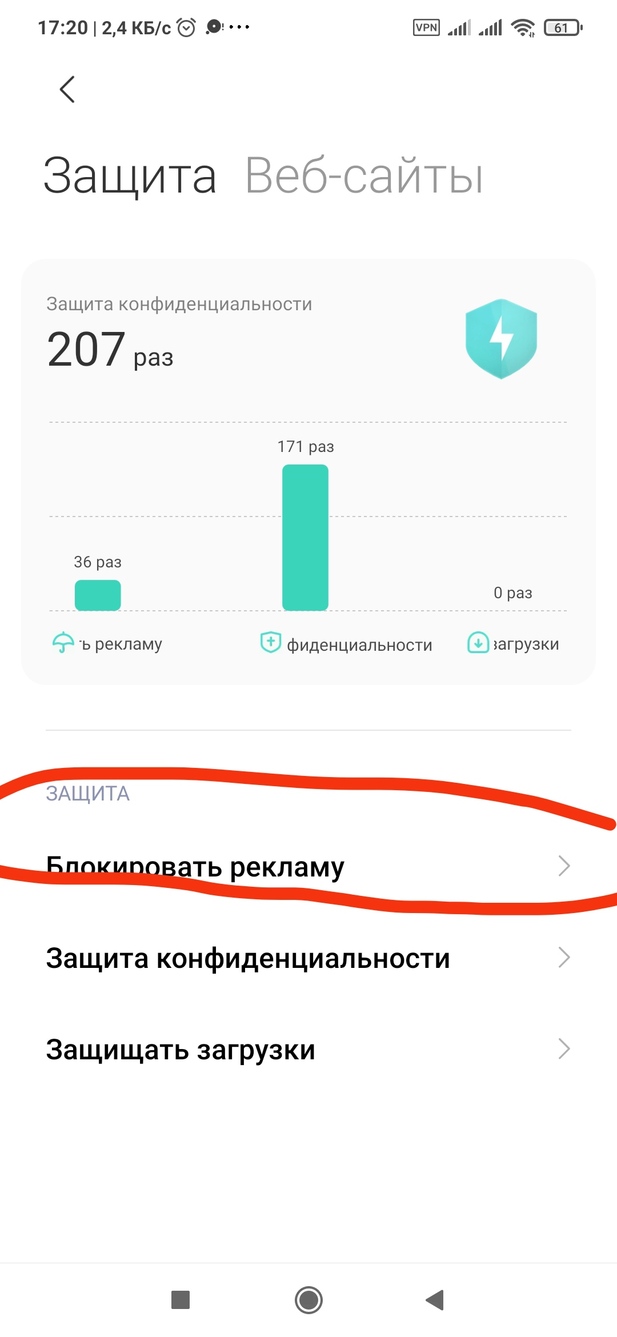Open recent apps with the square button
617x1337 pixels.
click(180, 1300)
